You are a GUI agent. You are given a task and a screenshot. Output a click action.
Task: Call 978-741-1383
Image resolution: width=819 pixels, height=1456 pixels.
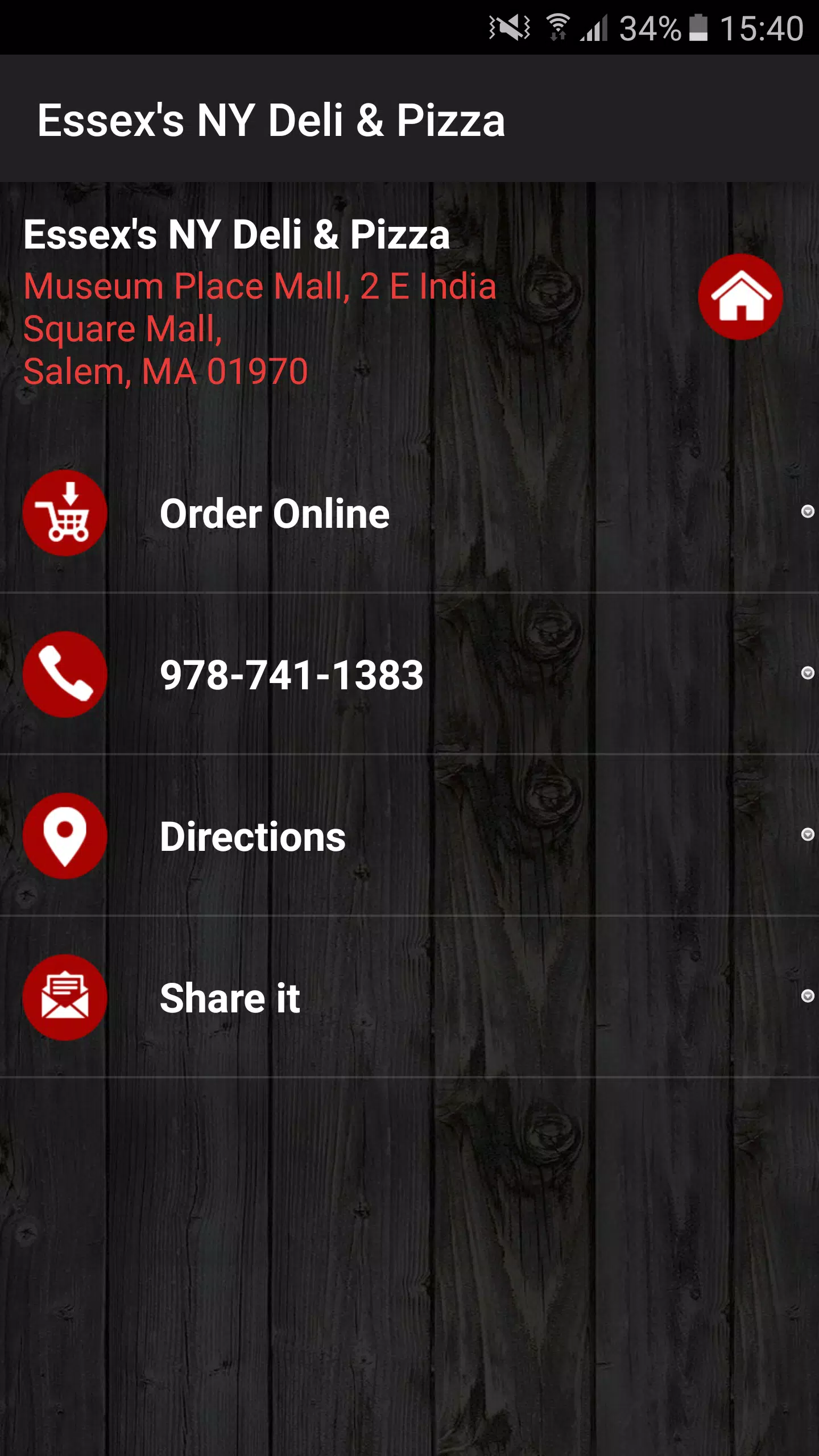pos(409,674)
